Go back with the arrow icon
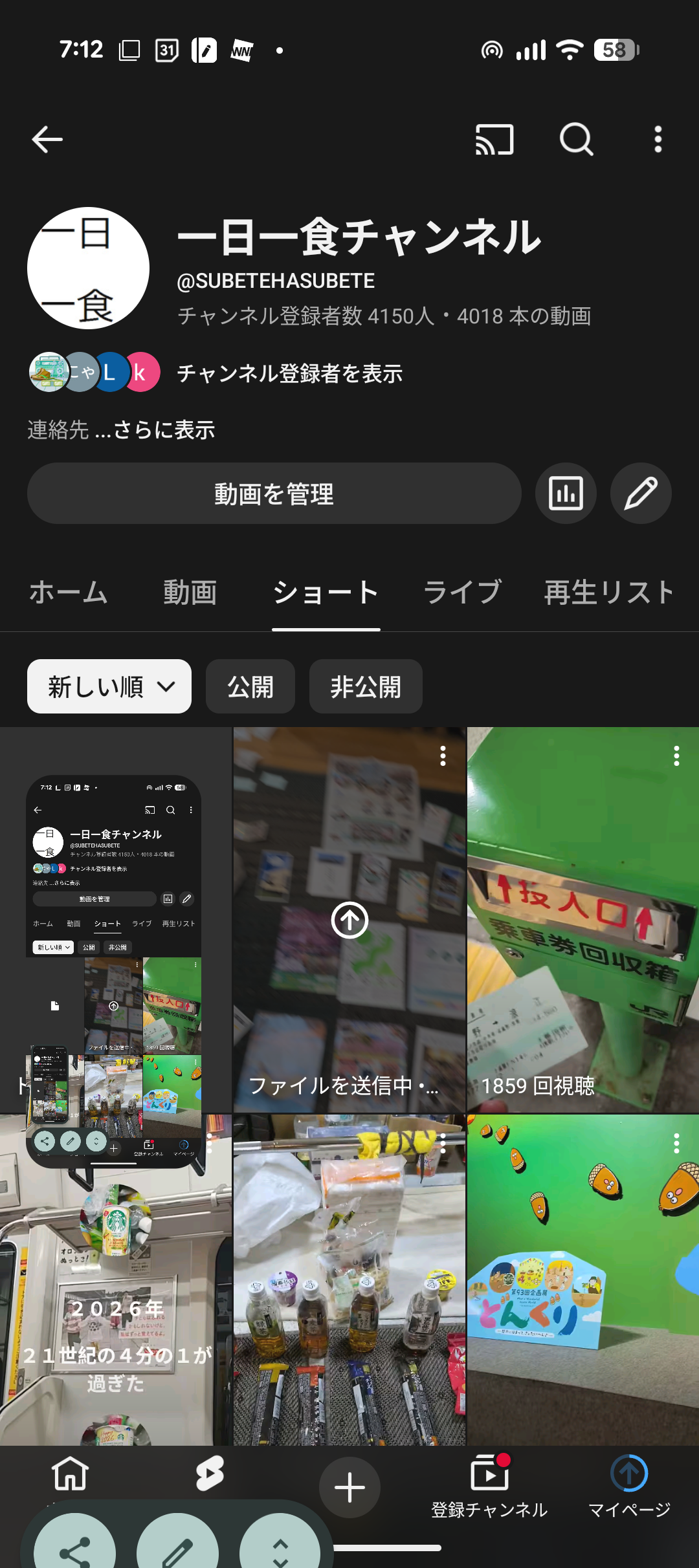The image size is (699, 1568). [x=47, y=139]
